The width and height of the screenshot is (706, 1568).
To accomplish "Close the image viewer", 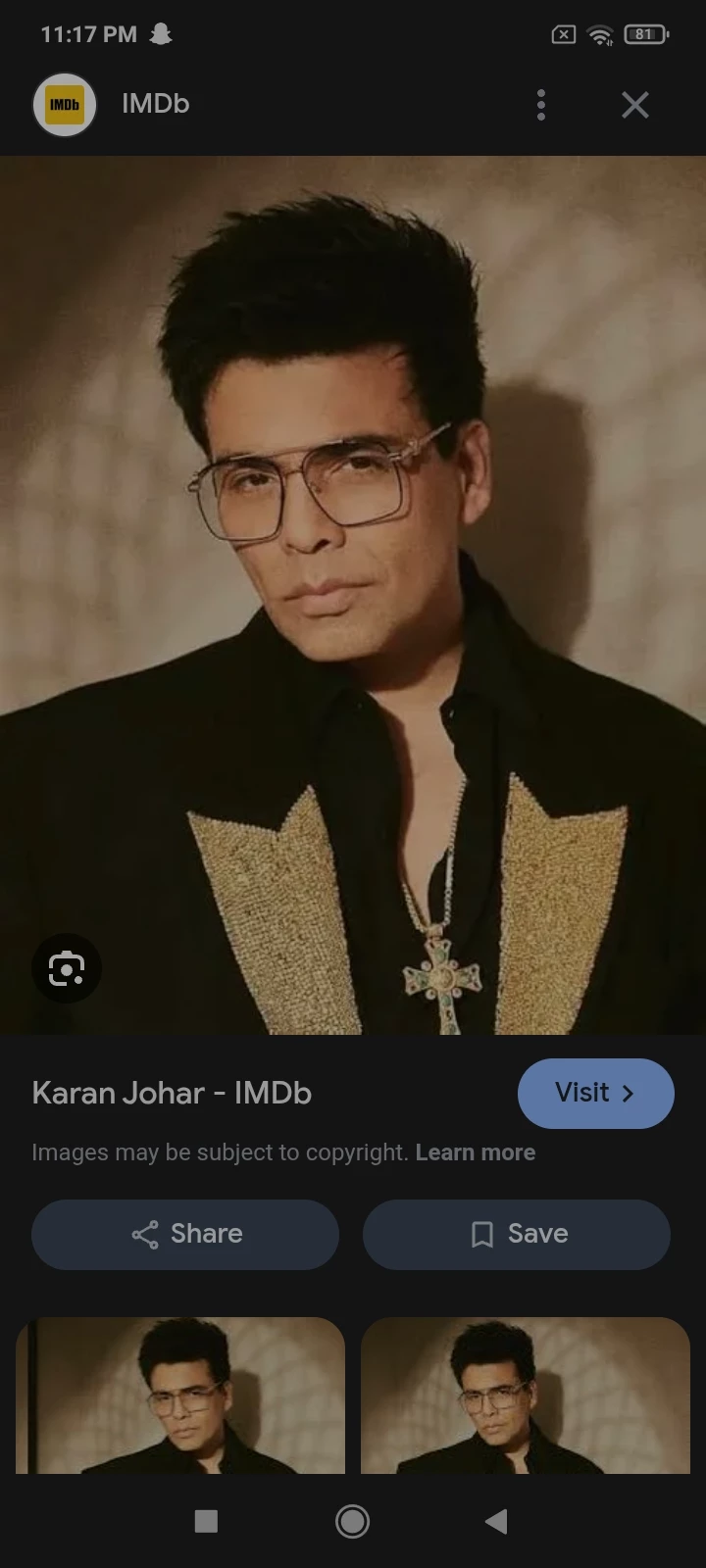I will pyautogui.click(x=634, y=105).
